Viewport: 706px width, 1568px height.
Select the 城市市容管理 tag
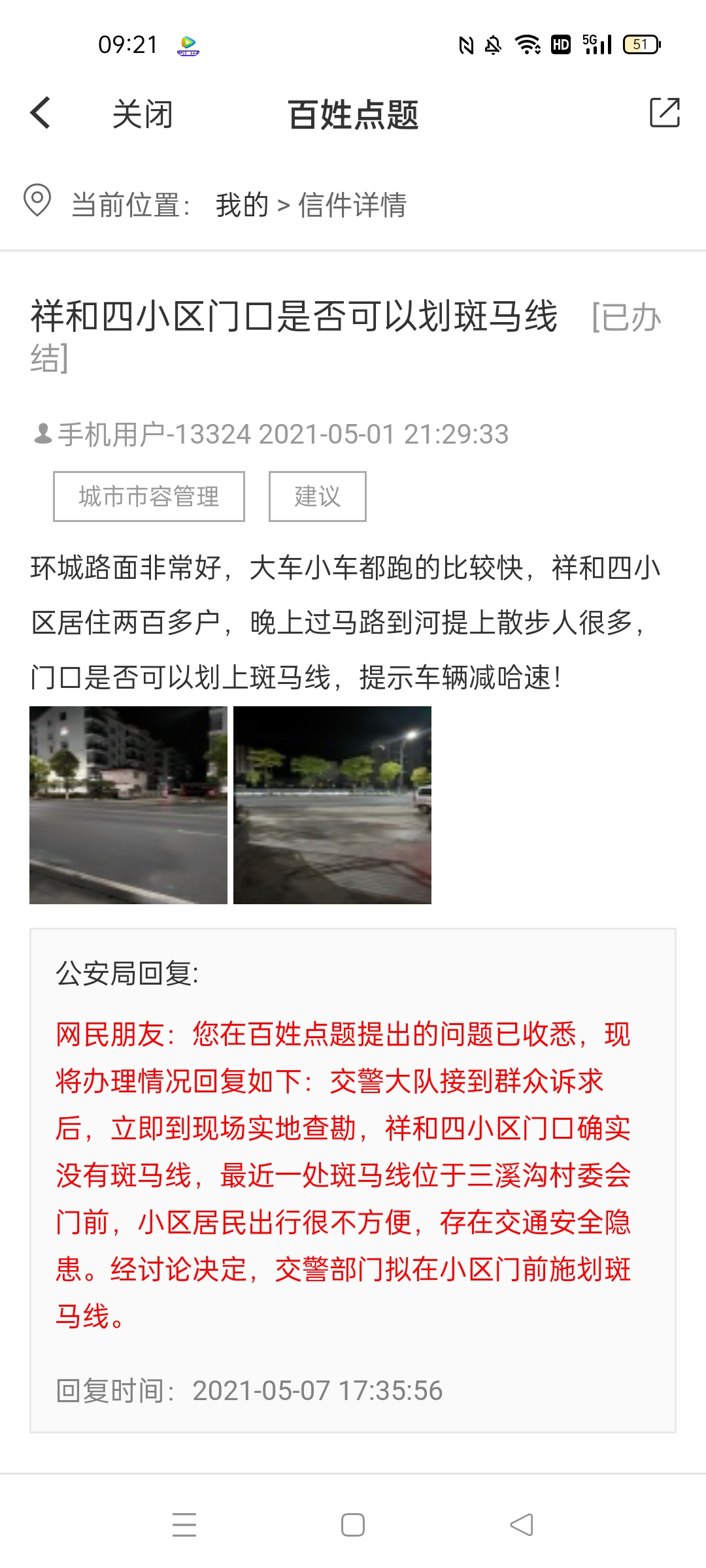tap(149, 497)
